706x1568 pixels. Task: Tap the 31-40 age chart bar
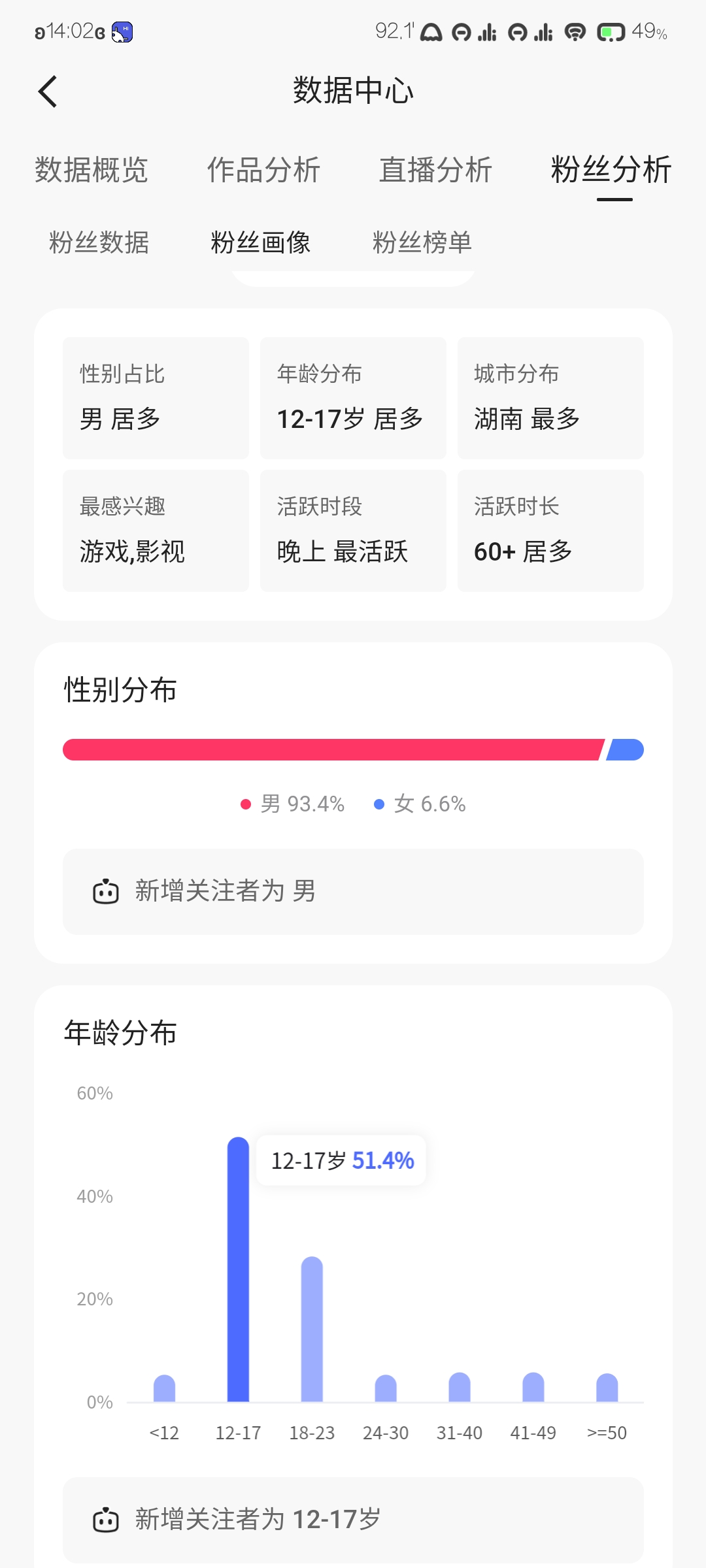[460, 1387]
